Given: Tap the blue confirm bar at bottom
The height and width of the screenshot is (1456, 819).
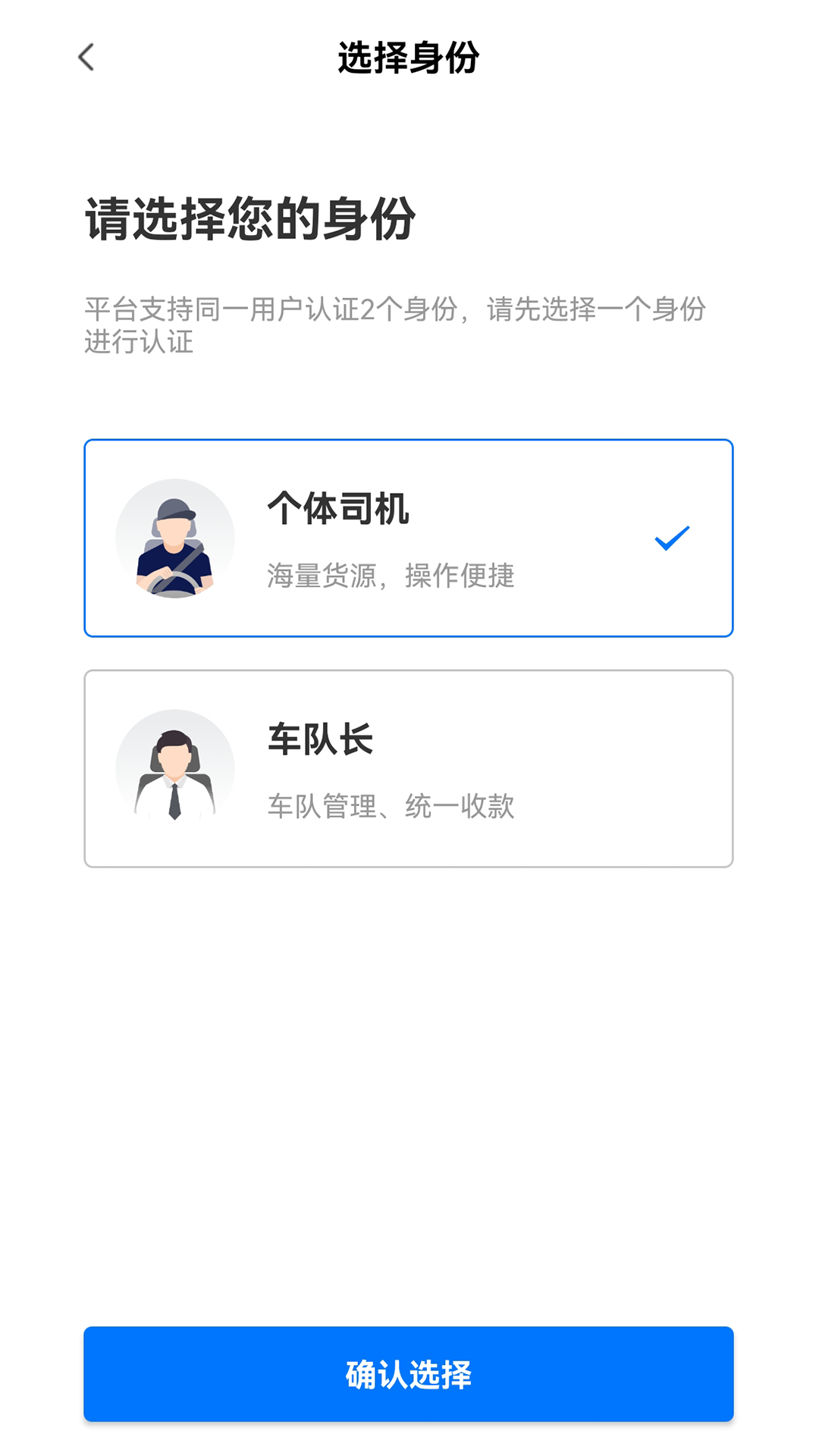Looking at the screenshot, I should 409,1375.
